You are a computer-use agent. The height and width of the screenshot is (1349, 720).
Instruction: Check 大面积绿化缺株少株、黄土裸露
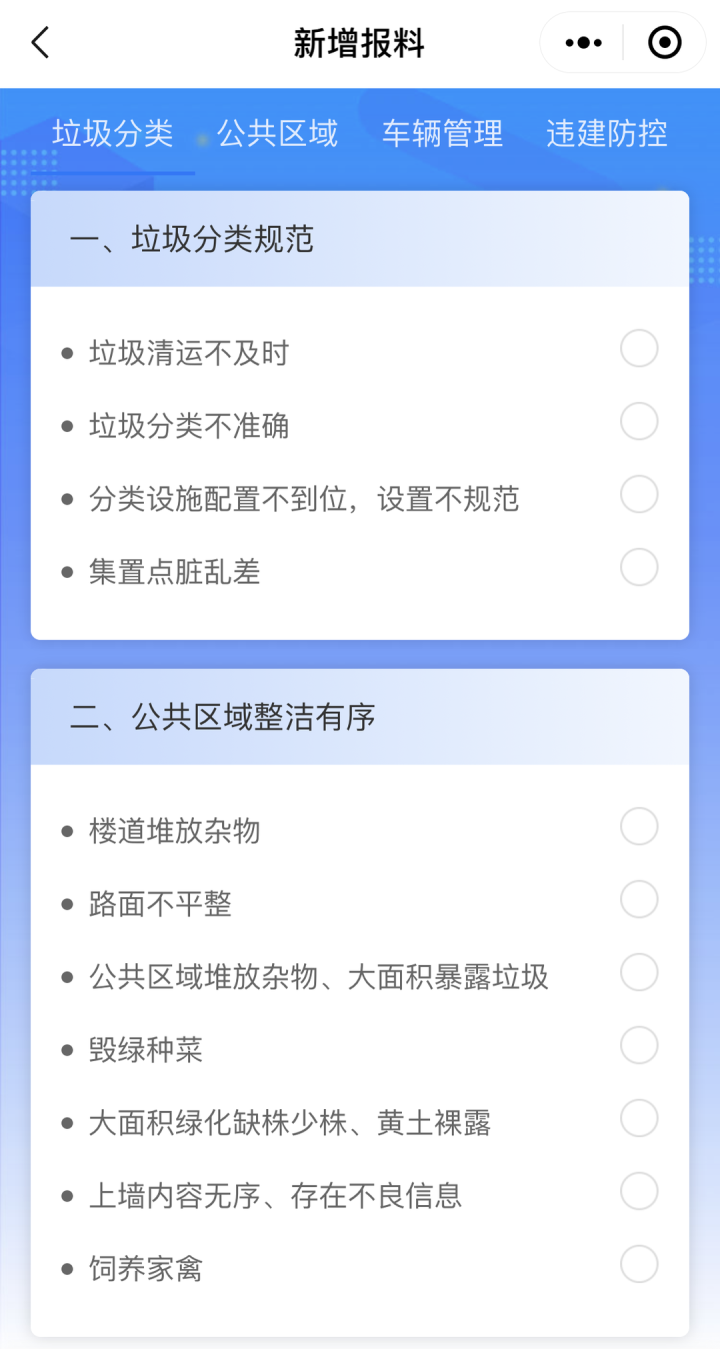tap(638, 1118)
